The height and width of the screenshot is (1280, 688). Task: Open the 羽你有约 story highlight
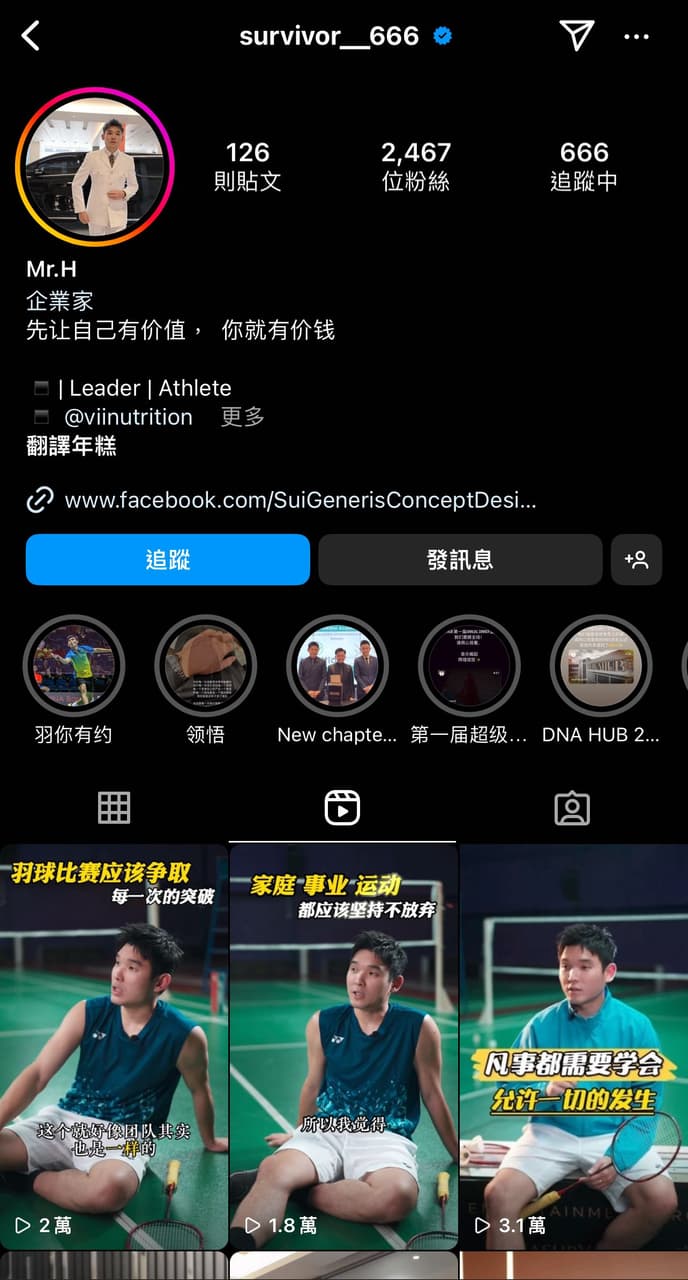point(74,666)
